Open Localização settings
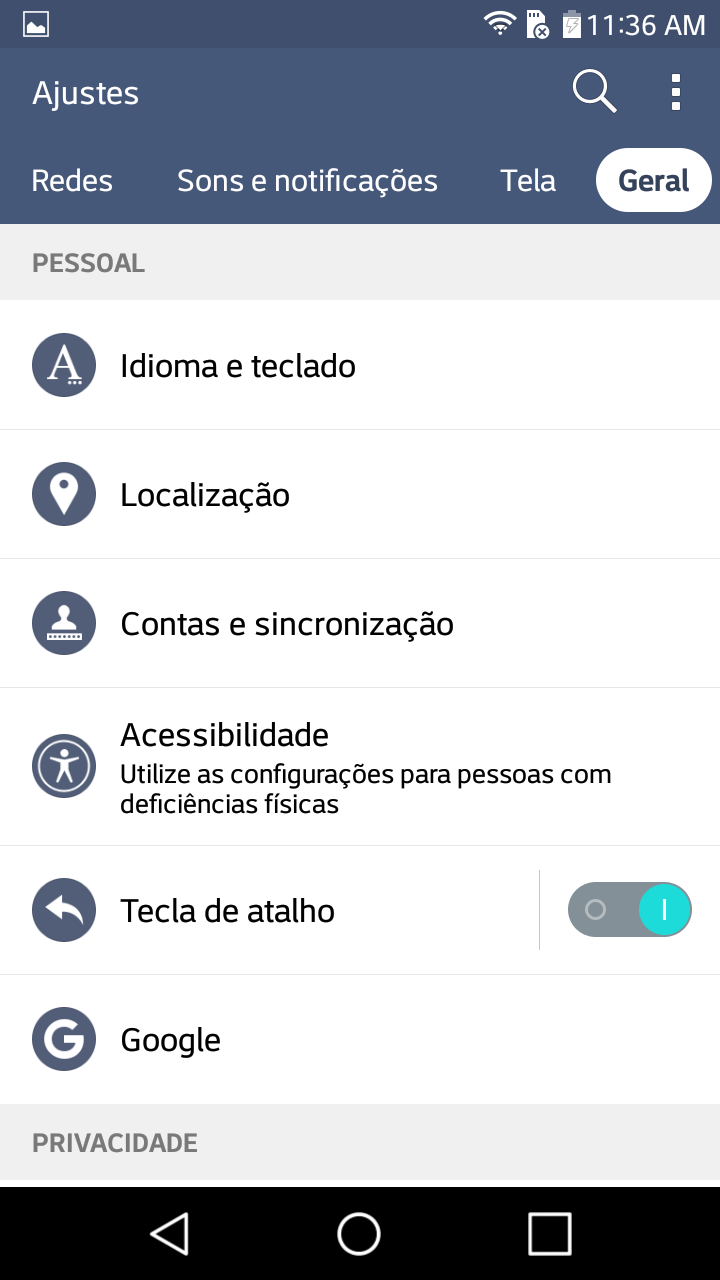 click(360, 494)
